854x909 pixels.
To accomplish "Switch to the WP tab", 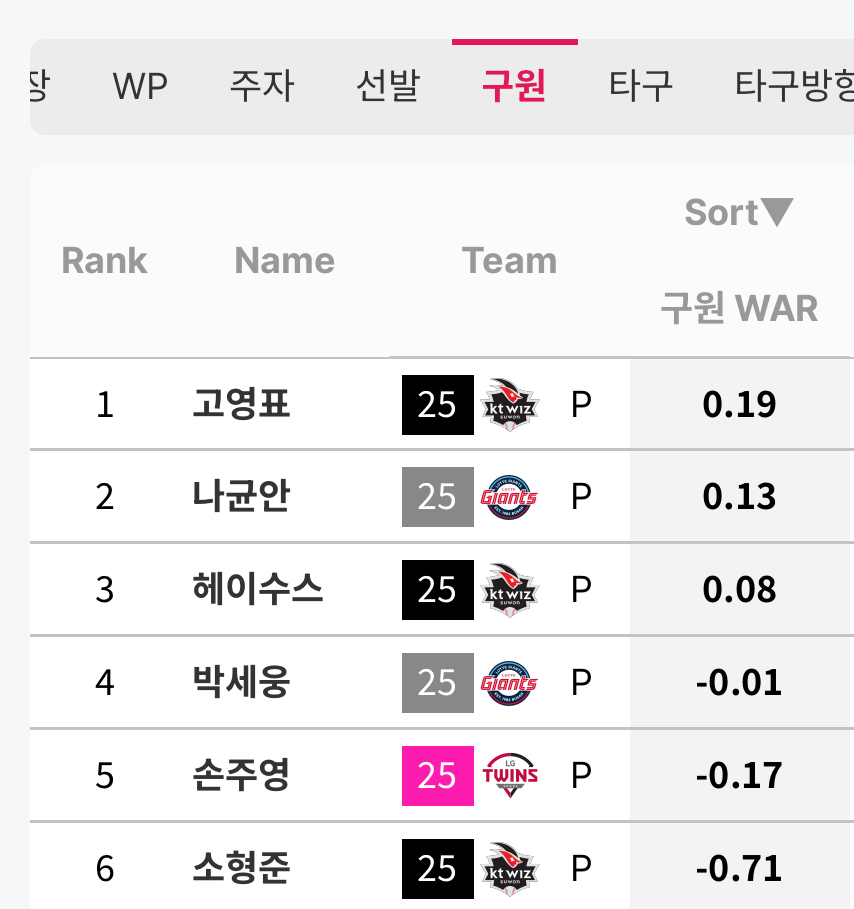I will click(x=140, y=87).
